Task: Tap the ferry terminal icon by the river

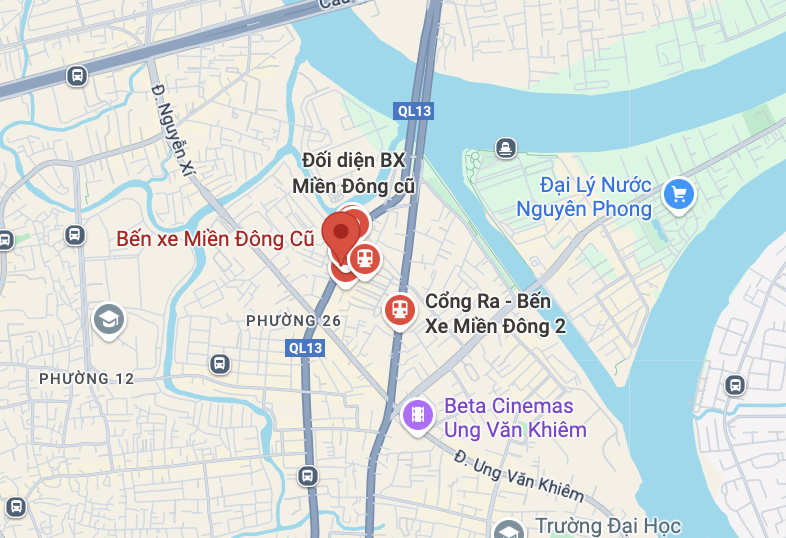Action: pyautogui.click(x=507, y=149)
